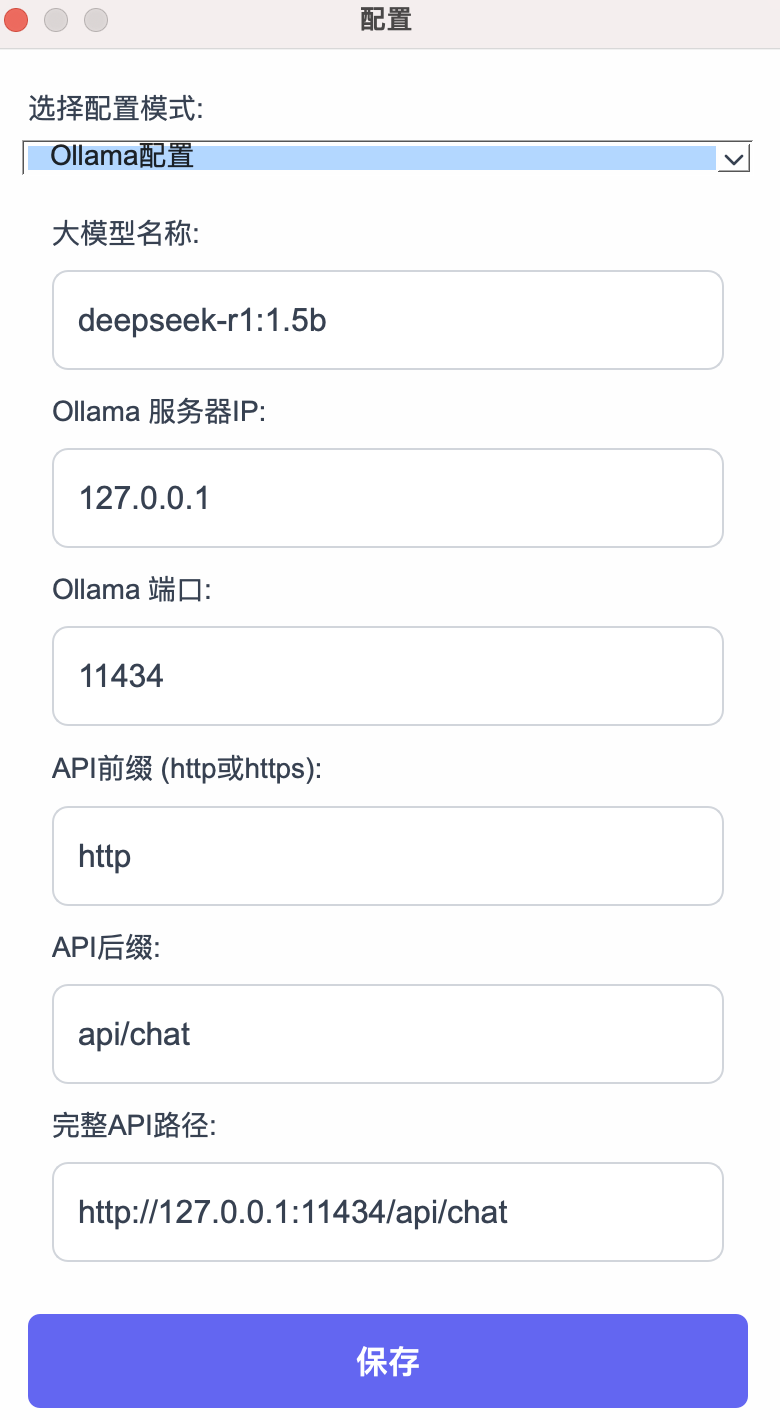Screen dimensions: 780x1420
Task: Click the 完整API路径 full path field
Action: [388, 1212]
